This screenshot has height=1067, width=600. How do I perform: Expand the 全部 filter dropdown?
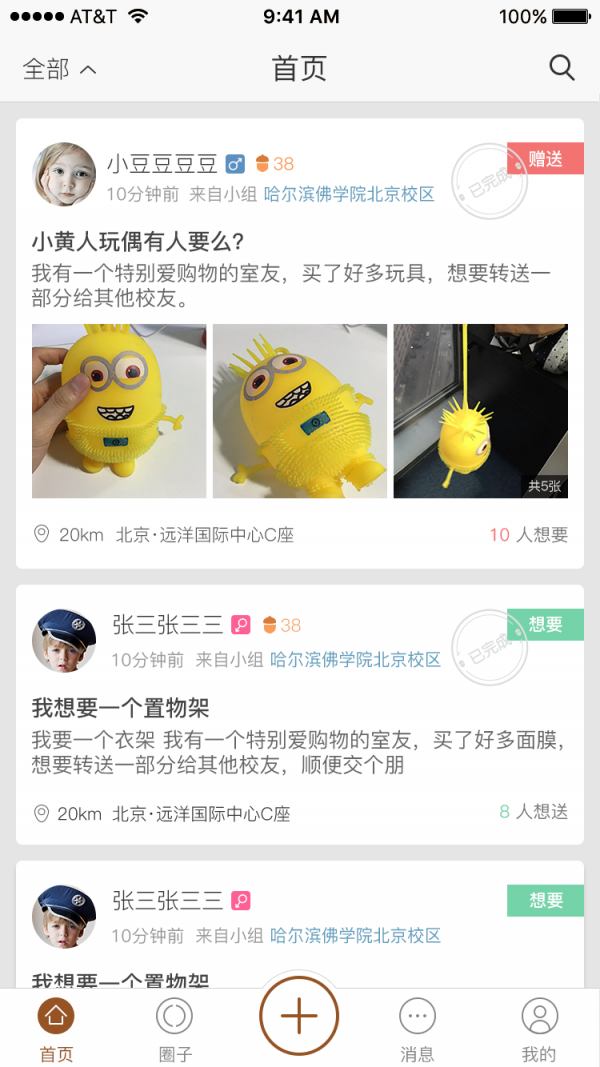(x=60, y=69)
